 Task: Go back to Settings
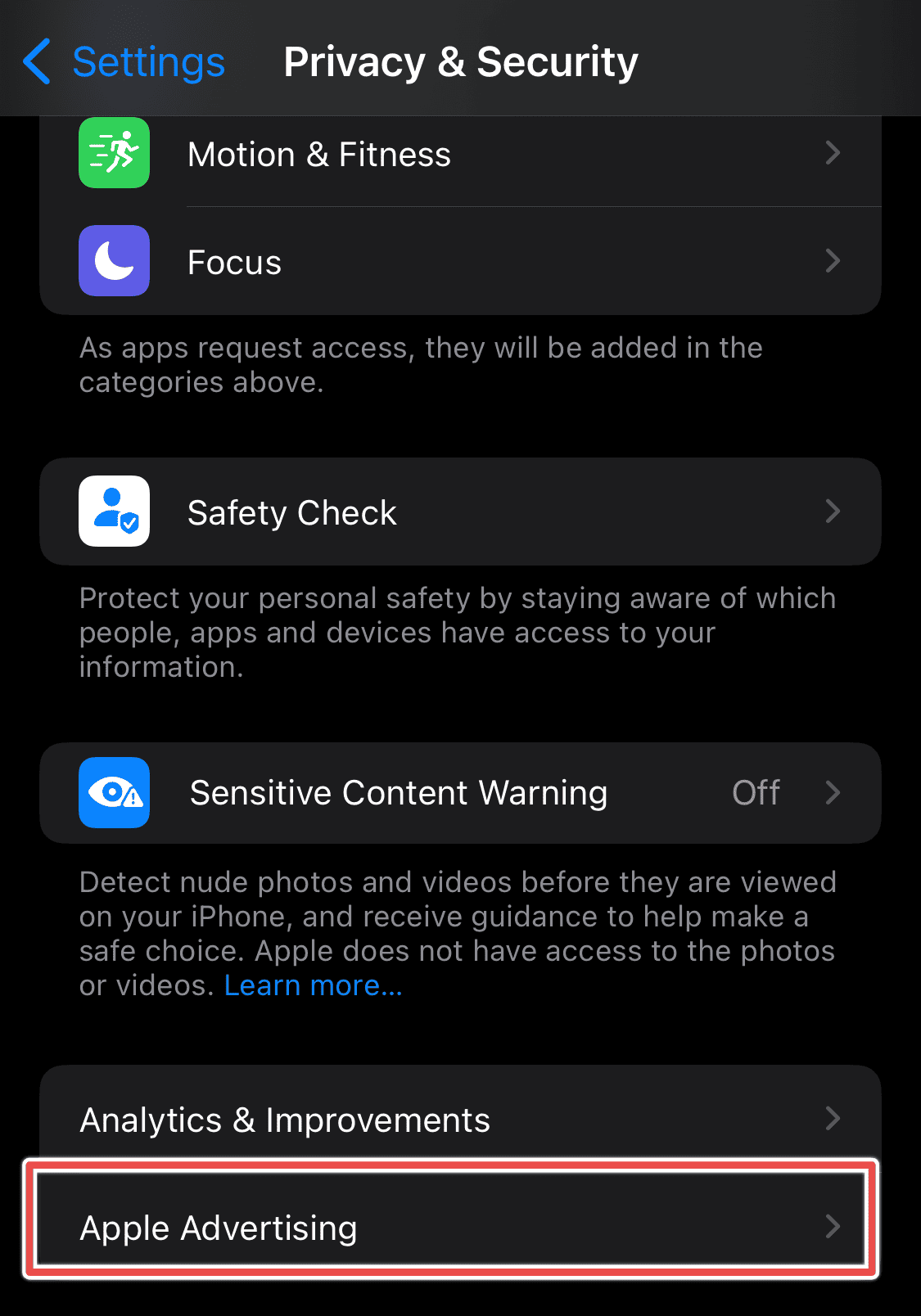click(124, 62)
